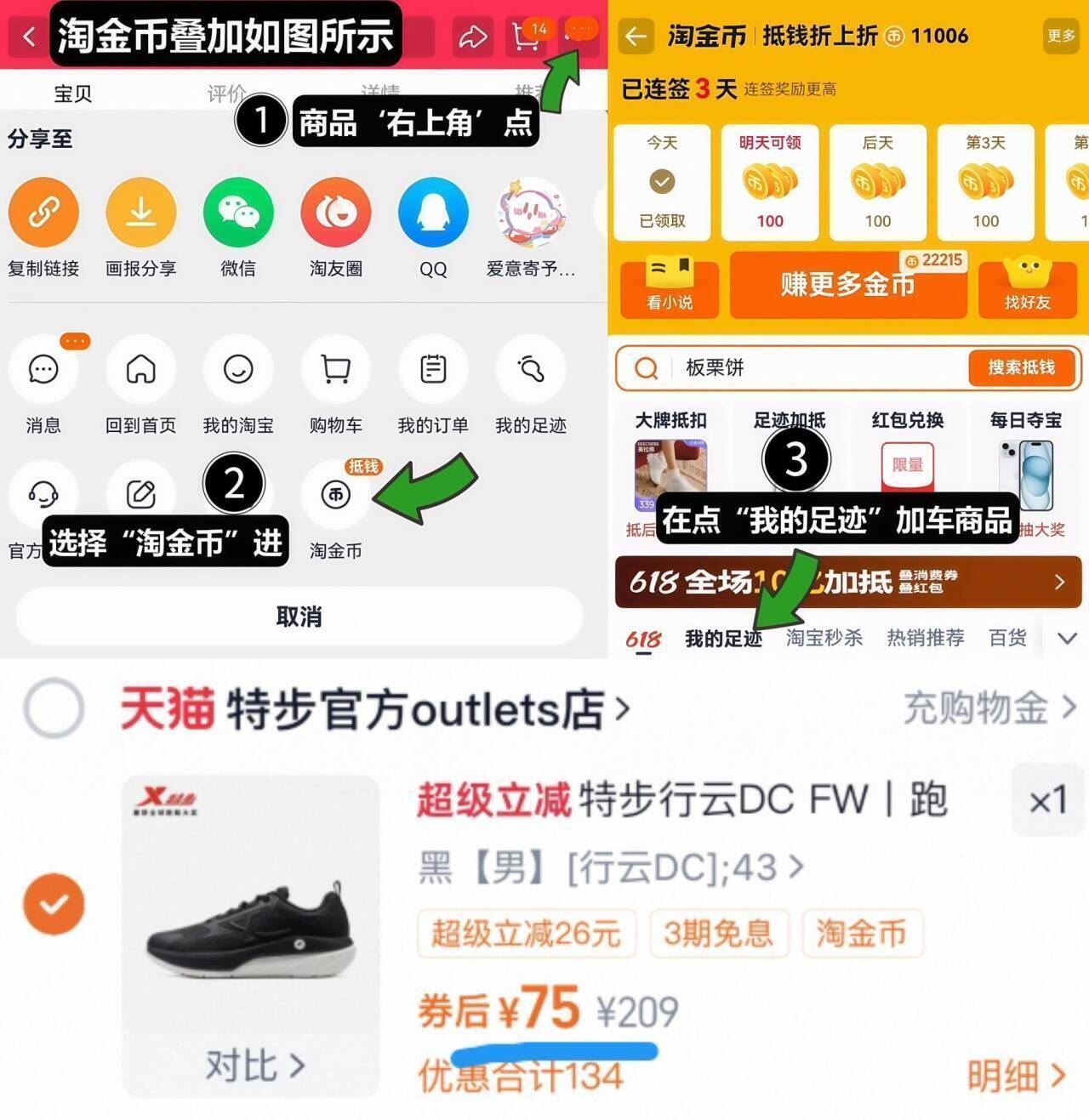This screenshot has width=1089, height=1120.
Task: Open the 购物车 icon in the share sheet
Action: [x=335, y=369]
